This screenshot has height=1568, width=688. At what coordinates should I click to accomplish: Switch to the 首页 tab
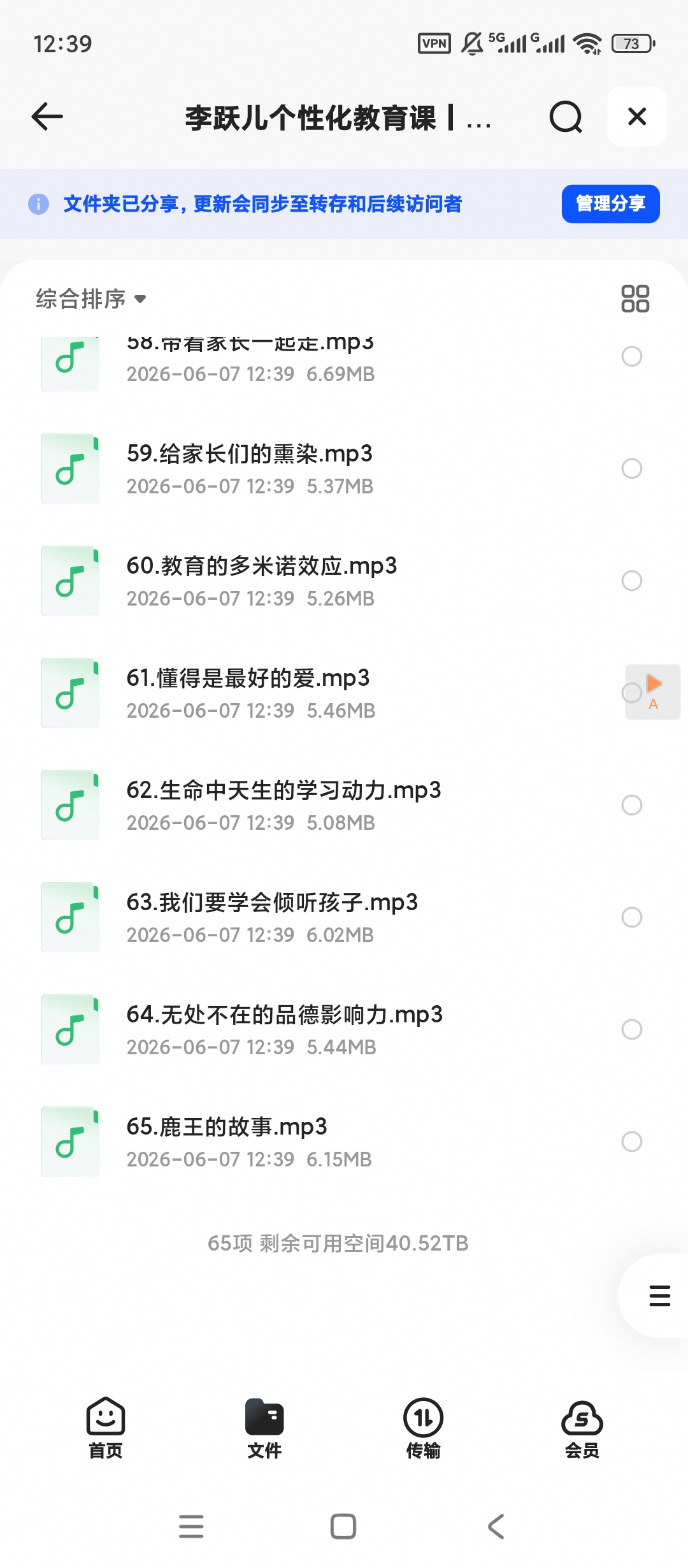(x=106, y=1428)
